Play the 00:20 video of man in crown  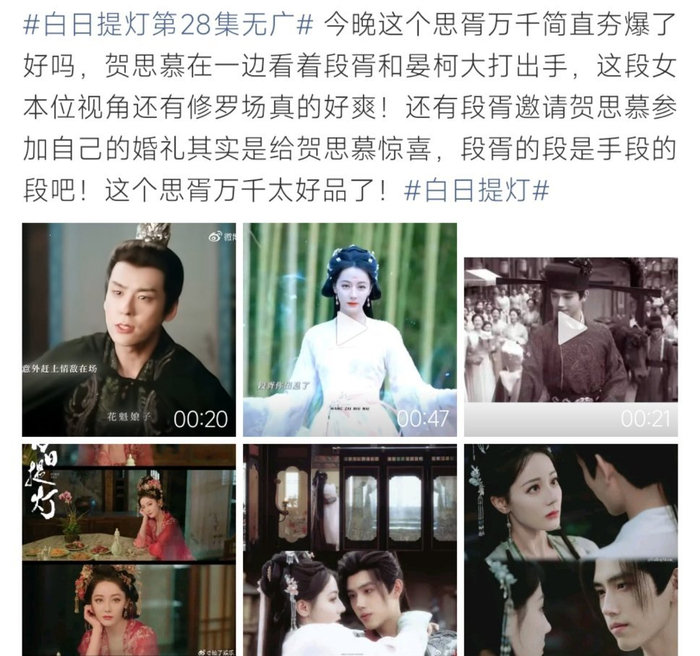pyautogui.click(x=129, y=329)
